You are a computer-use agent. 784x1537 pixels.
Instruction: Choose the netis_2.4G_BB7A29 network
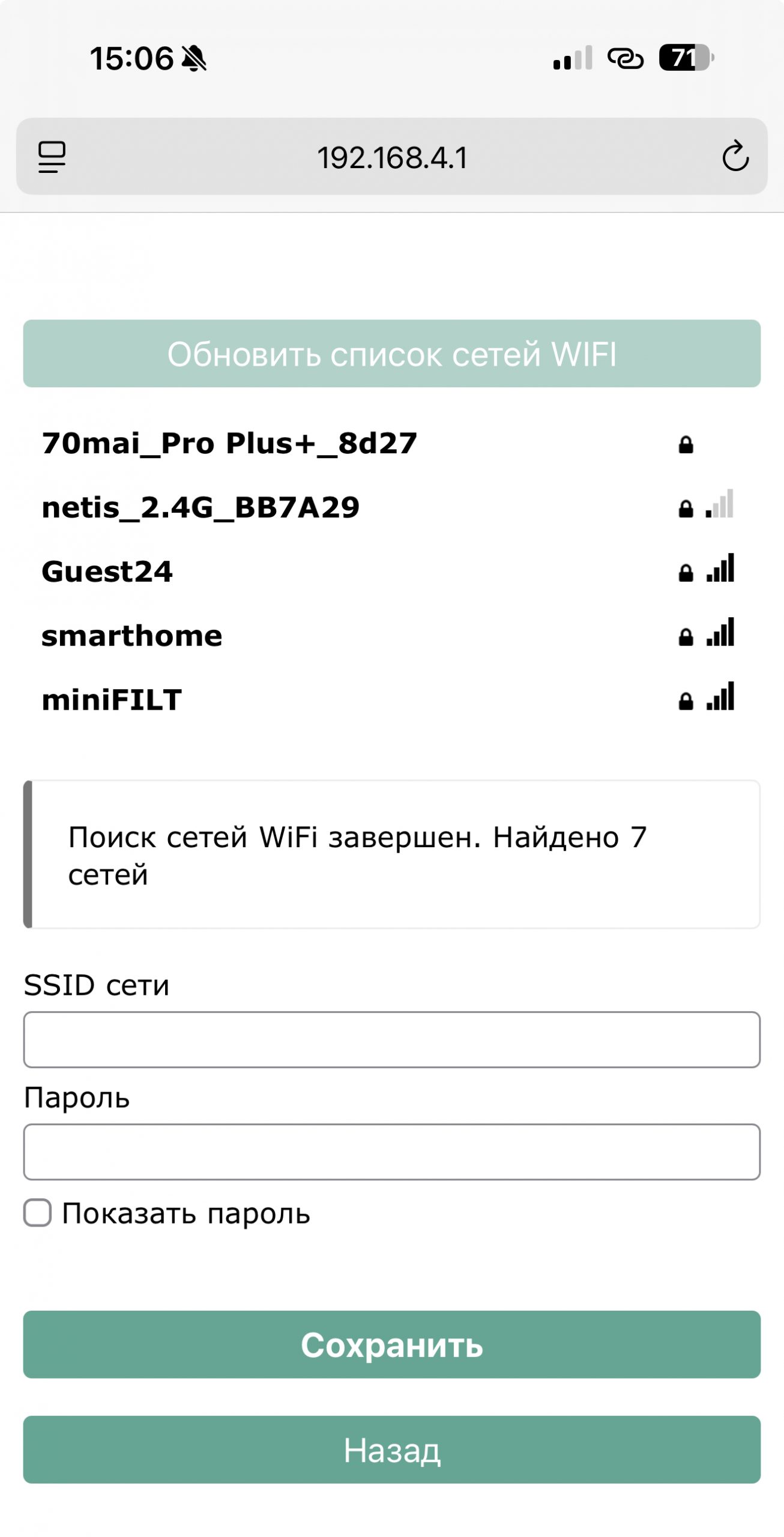[x=201, y=508]
